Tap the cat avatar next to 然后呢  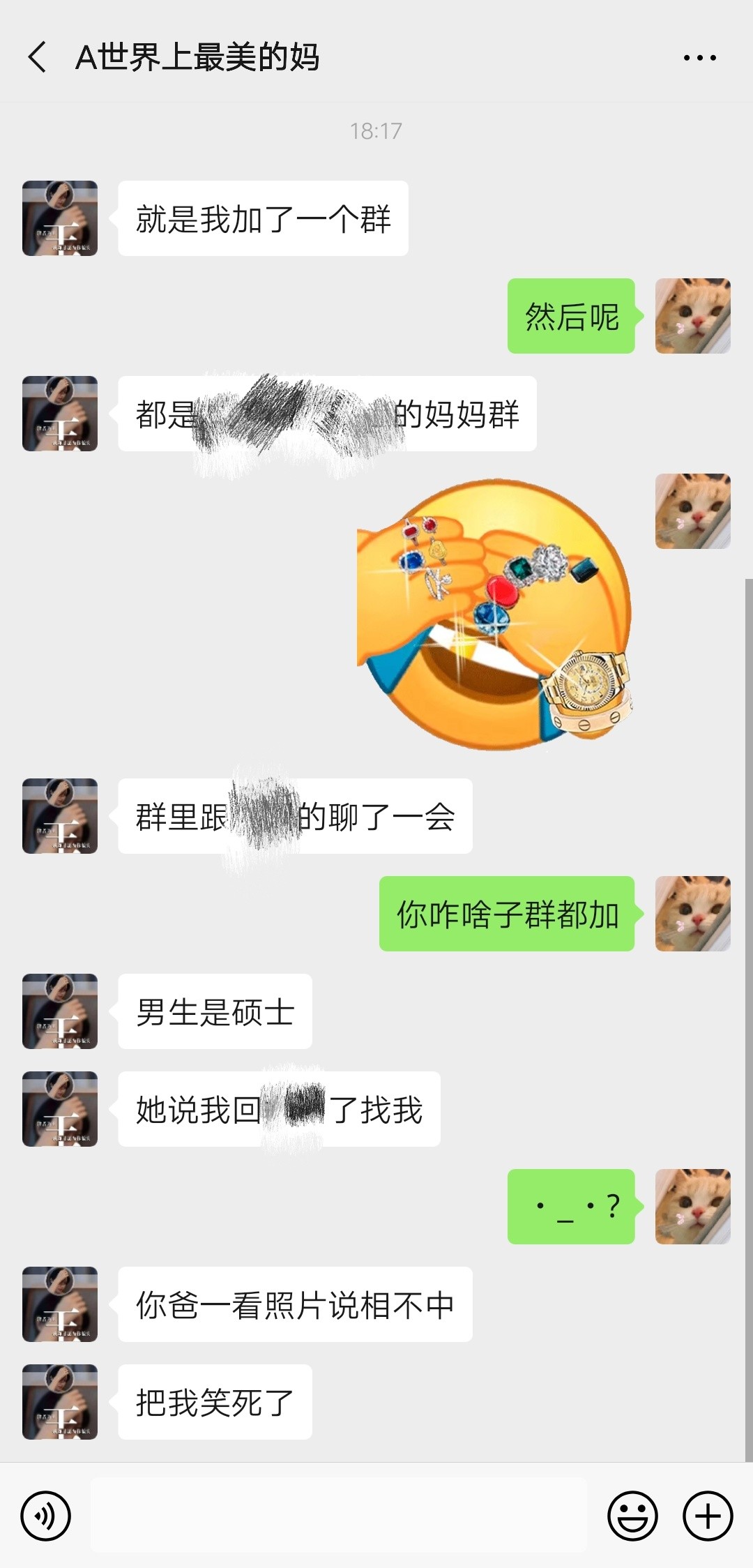pyautogui.click(x=692, y=316)
